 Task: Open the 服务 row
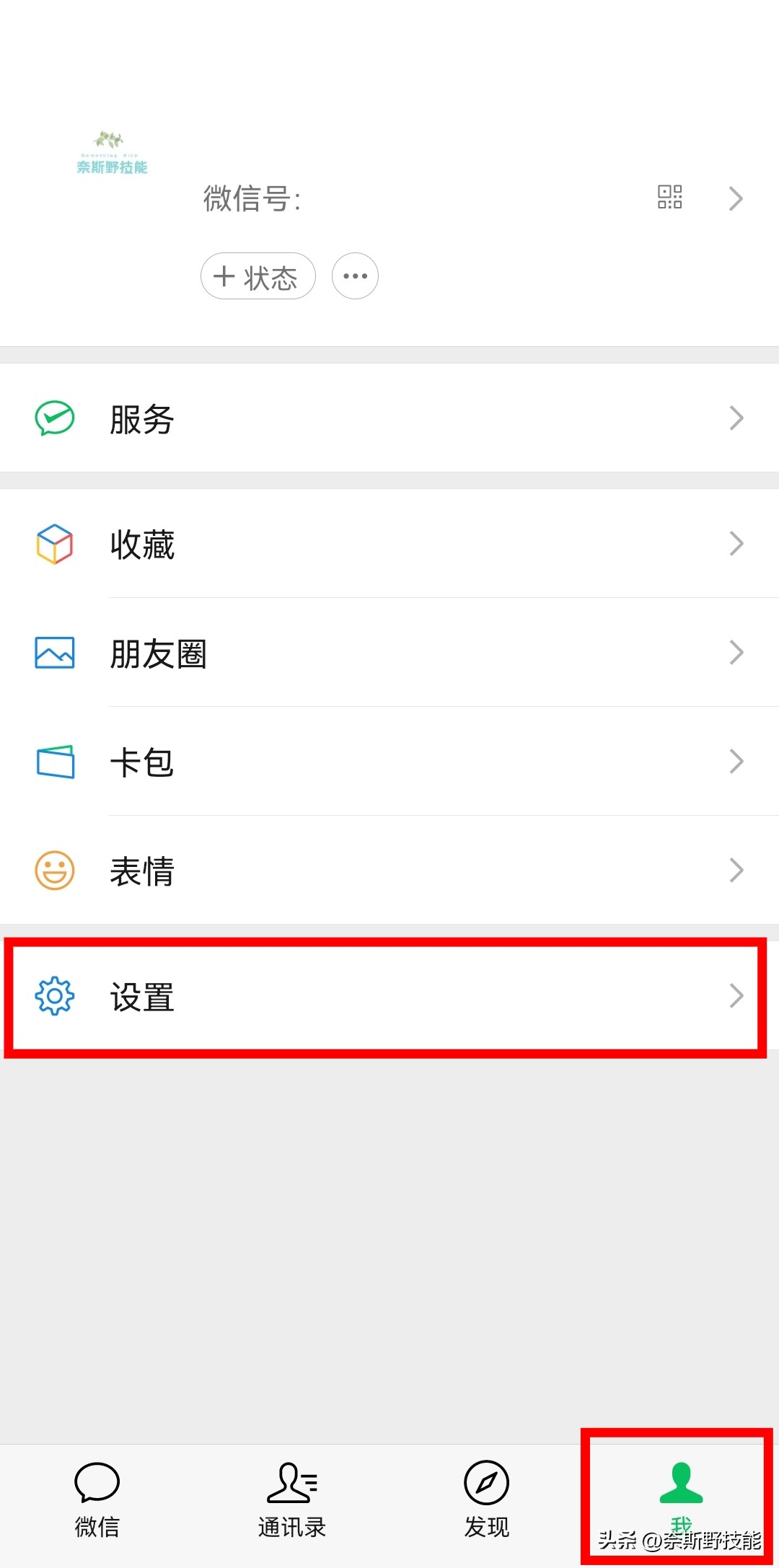(x=389, y=418)
